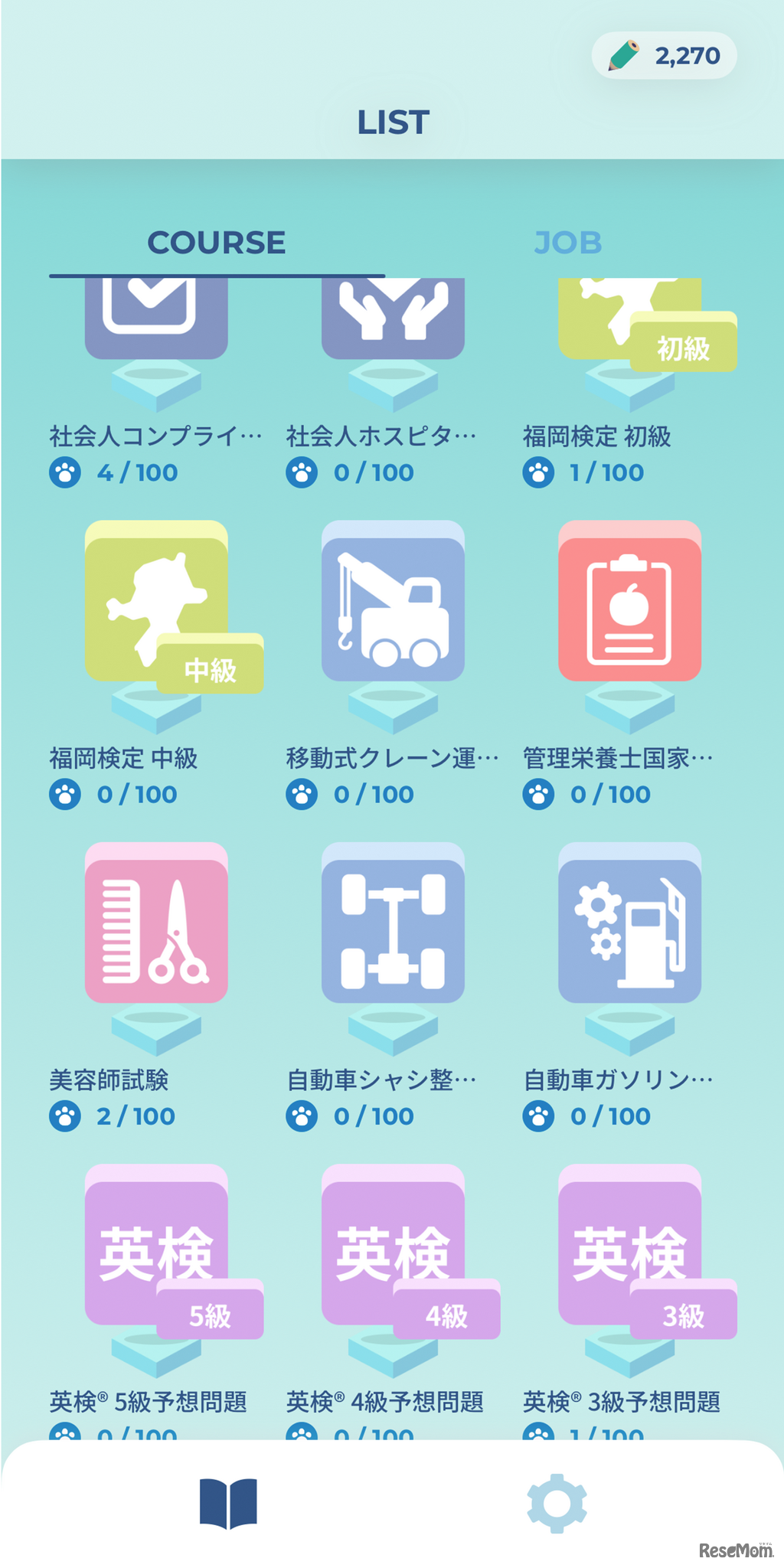Switch to the JOB tab
Screen dimensions: 784x1568
(x=568, y=243)
